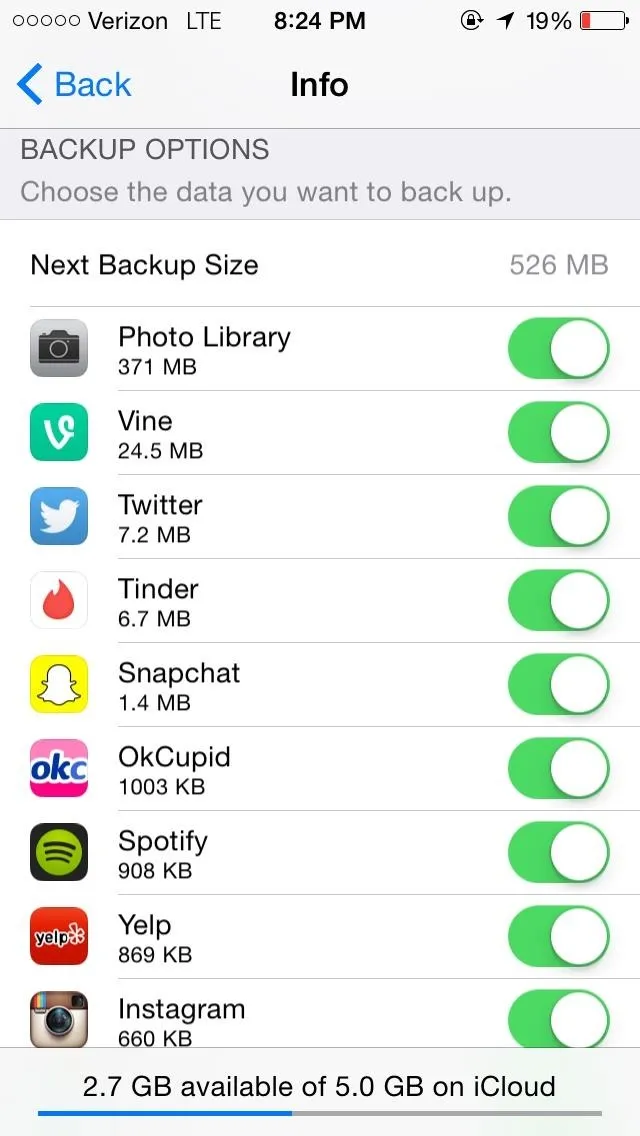Toggle the Twitter backup switch
This screenshot has height=1136, width=640.
[558, 517]
